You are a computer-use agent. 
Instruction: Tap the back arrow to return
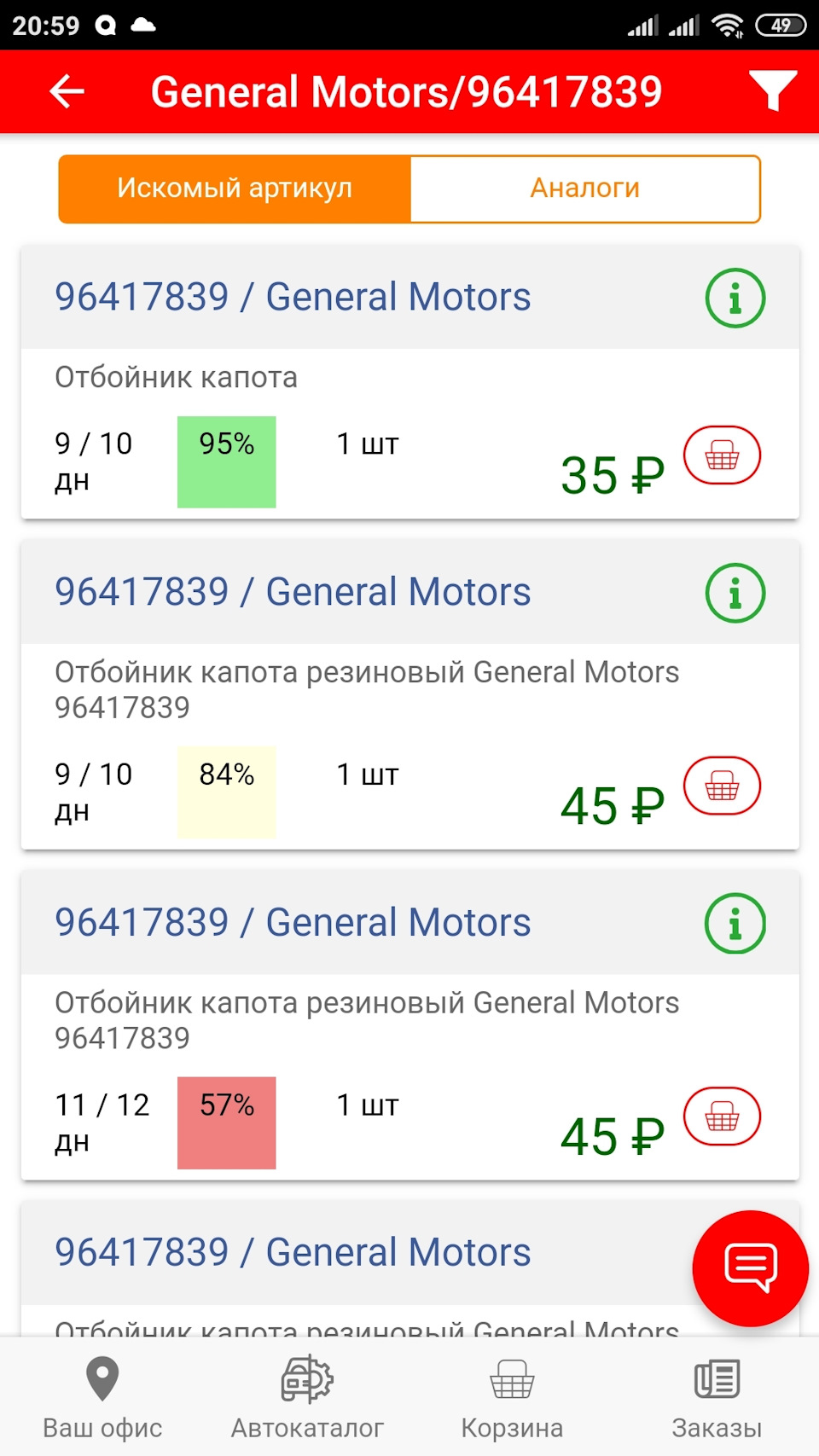click(67, 91)
